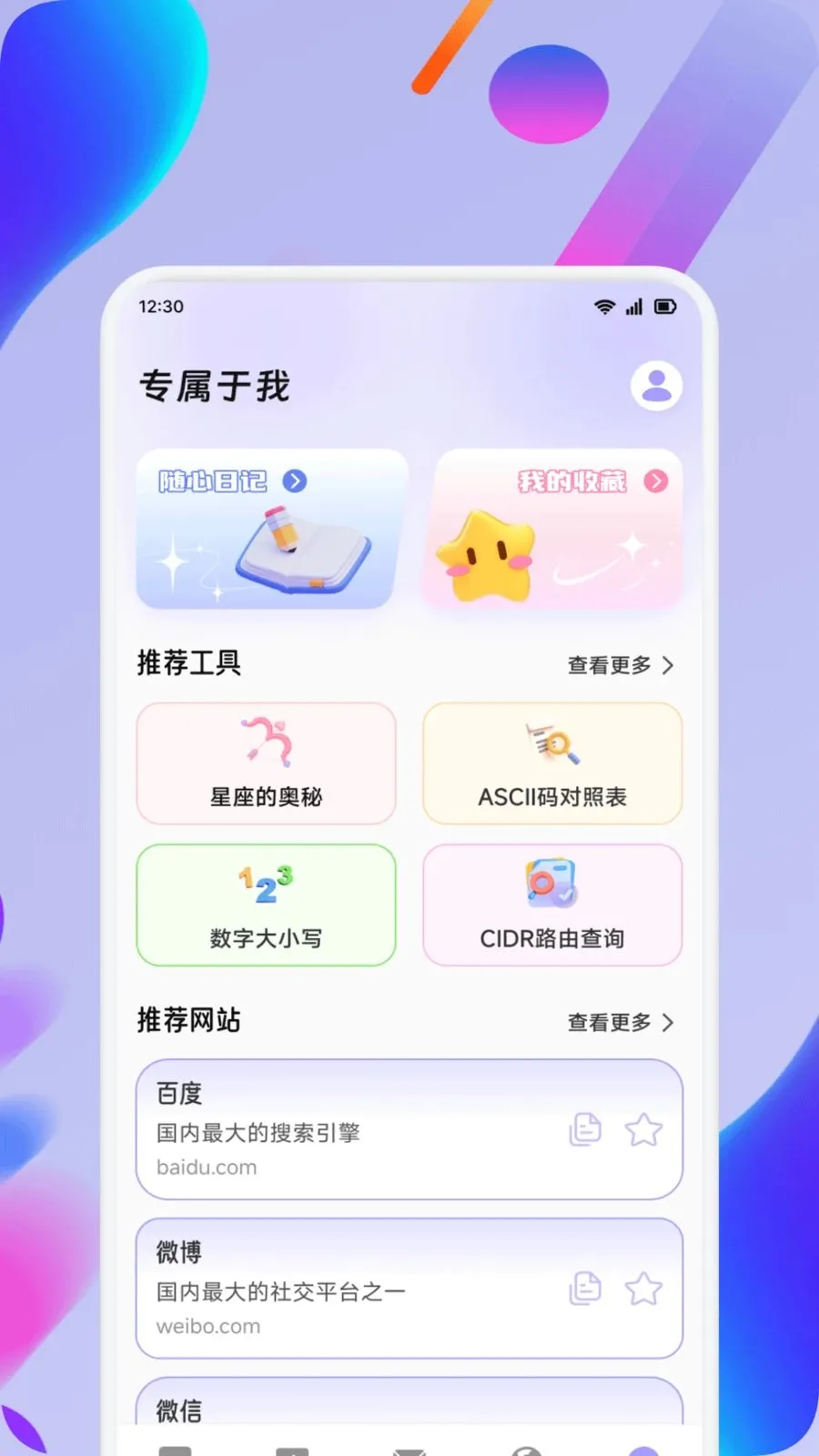Open the 微博 website link
This screenshot has width=819, height=1456.
tap(318, 1288)
